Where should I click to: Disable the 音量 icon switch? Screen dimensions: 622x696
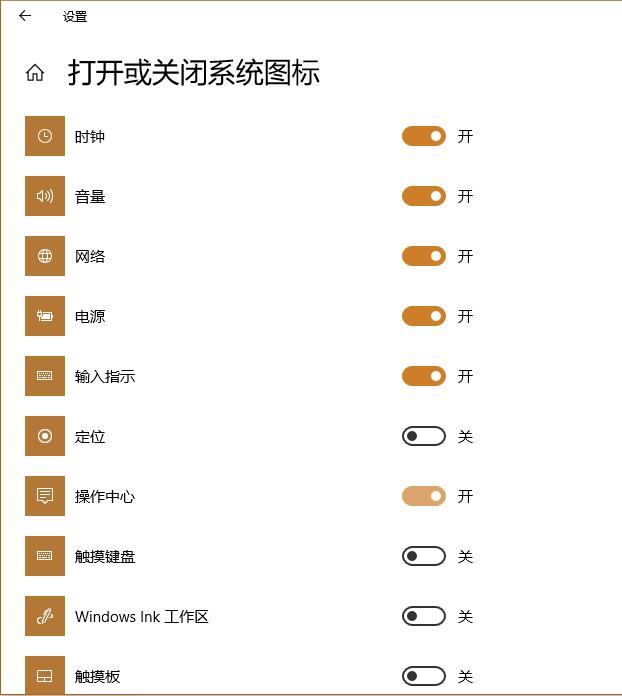point(424,196)
